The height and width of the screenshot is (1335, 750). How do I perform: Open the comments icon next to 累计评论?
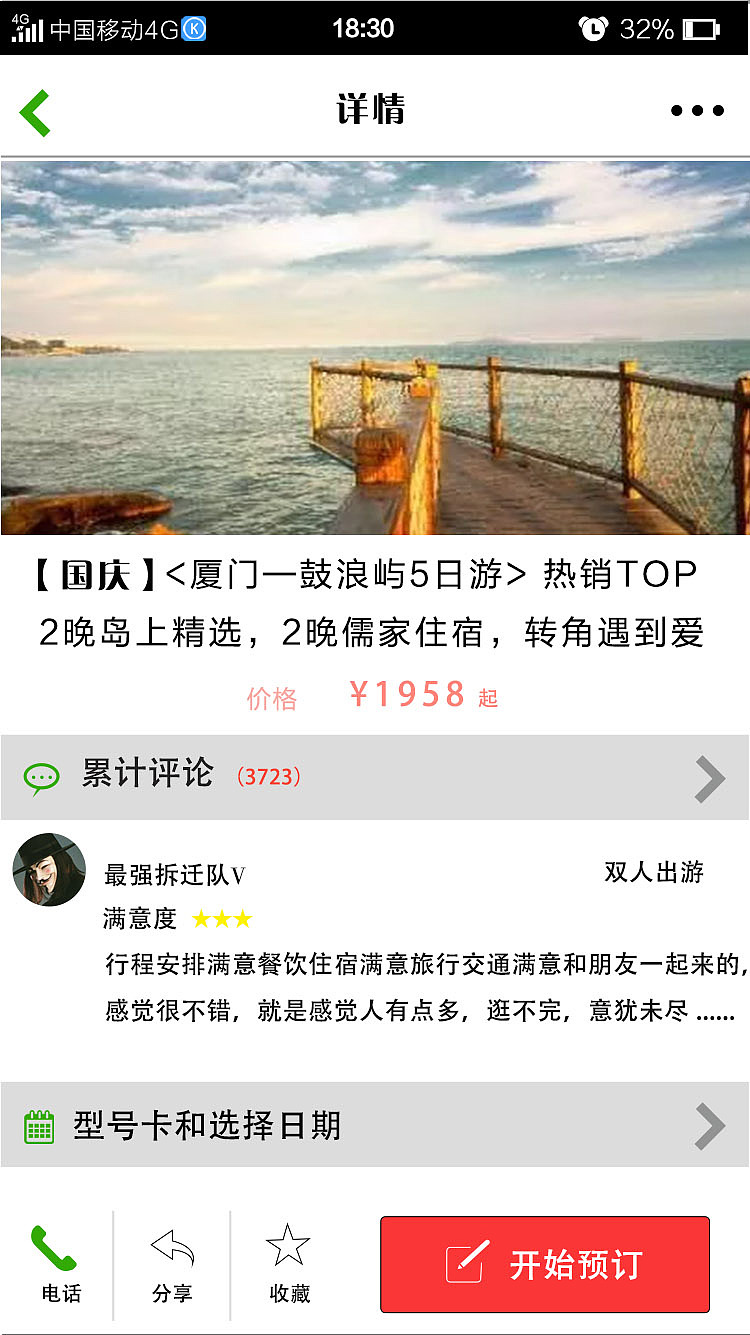pos(40,777)
